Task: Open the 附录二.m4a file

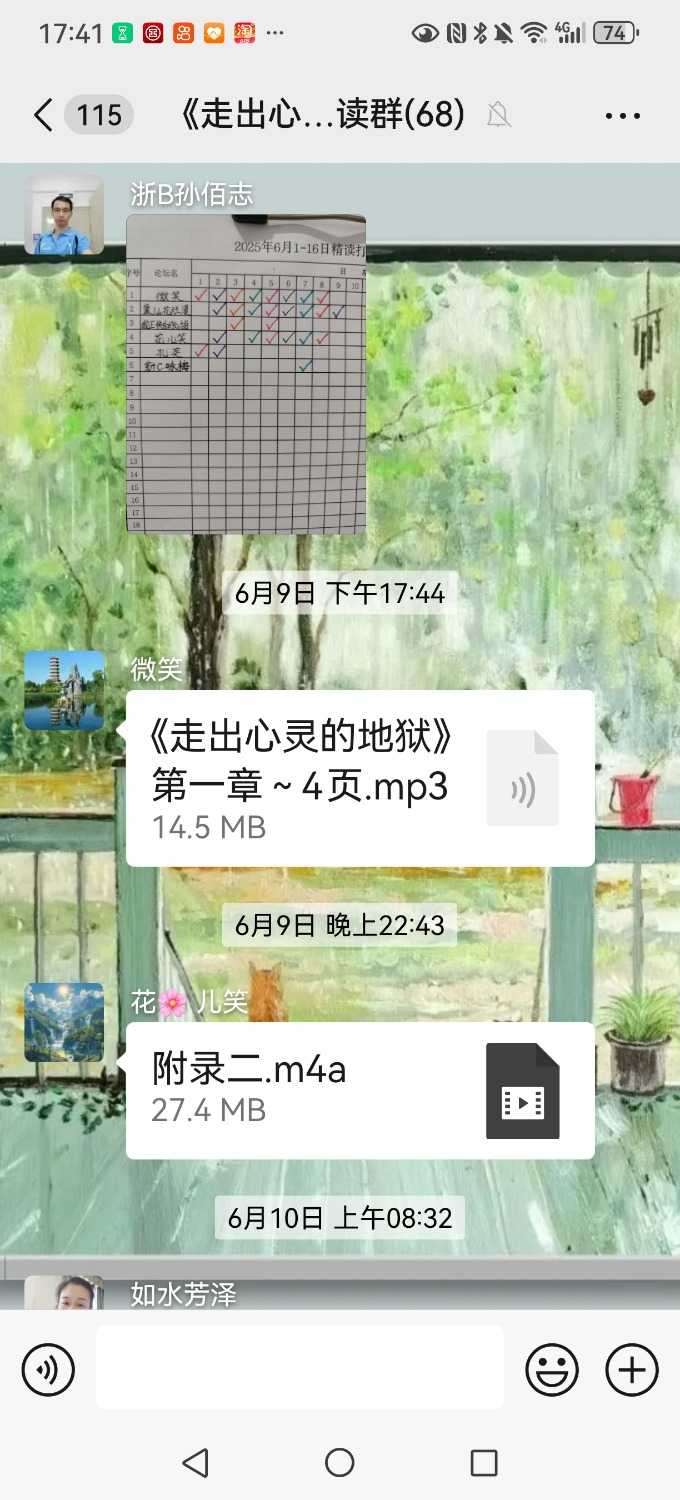Action: 360,1090
